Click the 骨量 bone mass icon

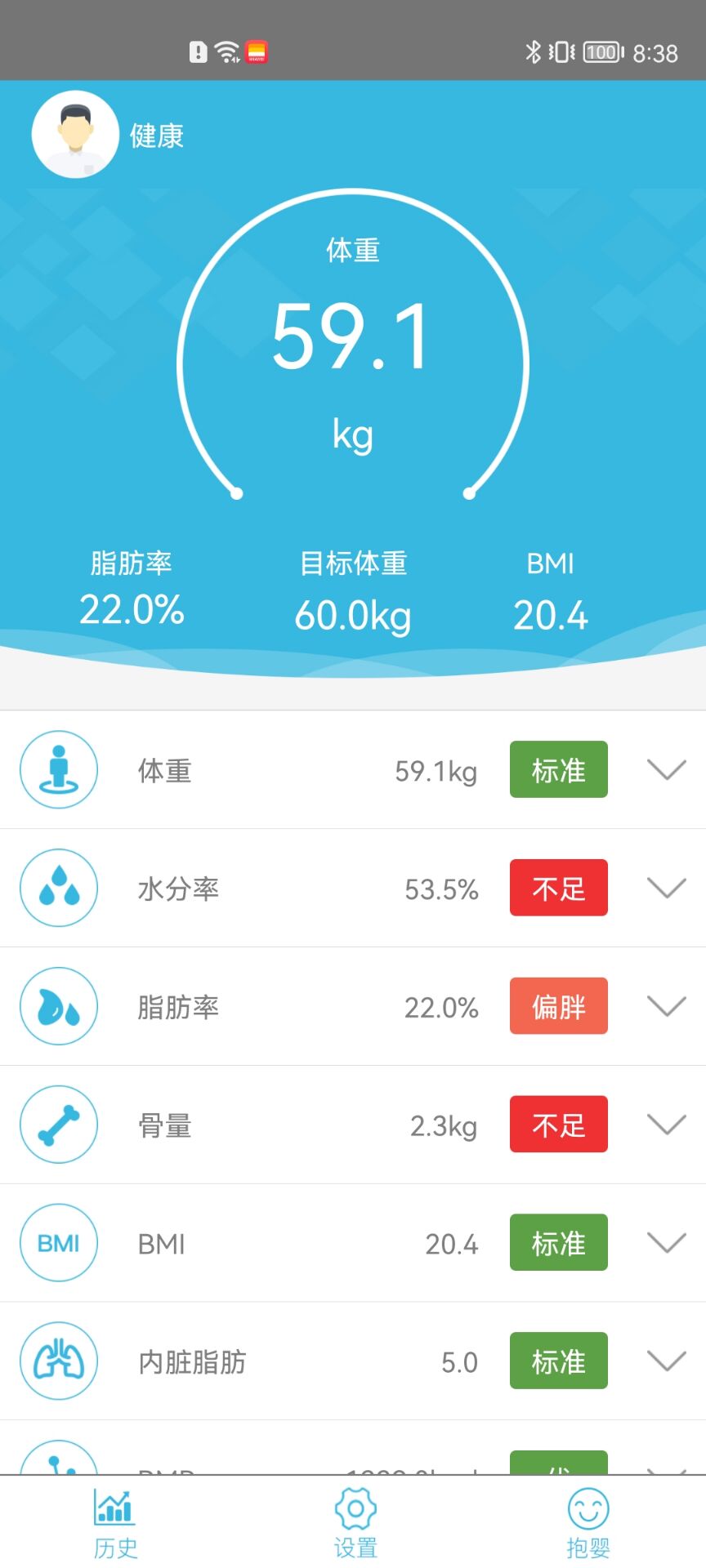click(x=58, y=1125)
